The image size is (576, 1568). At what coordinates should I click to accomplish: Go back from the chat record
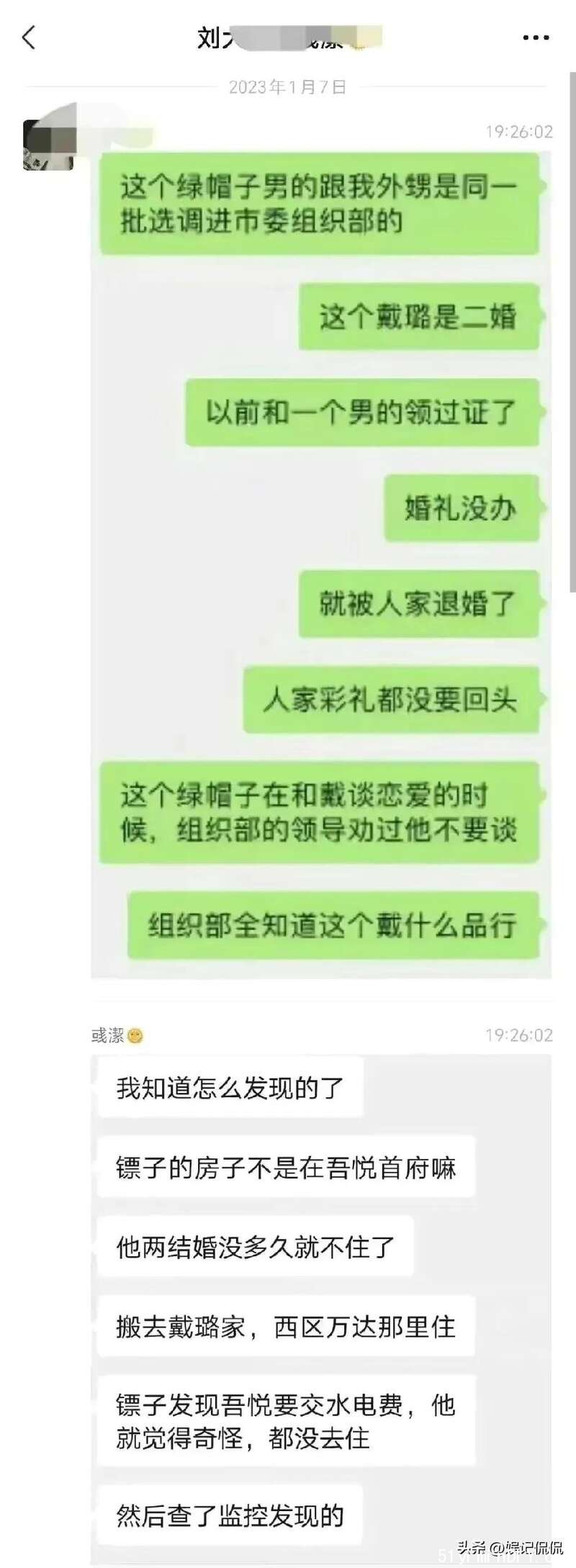pyautogui.click(x=29, y=37)
